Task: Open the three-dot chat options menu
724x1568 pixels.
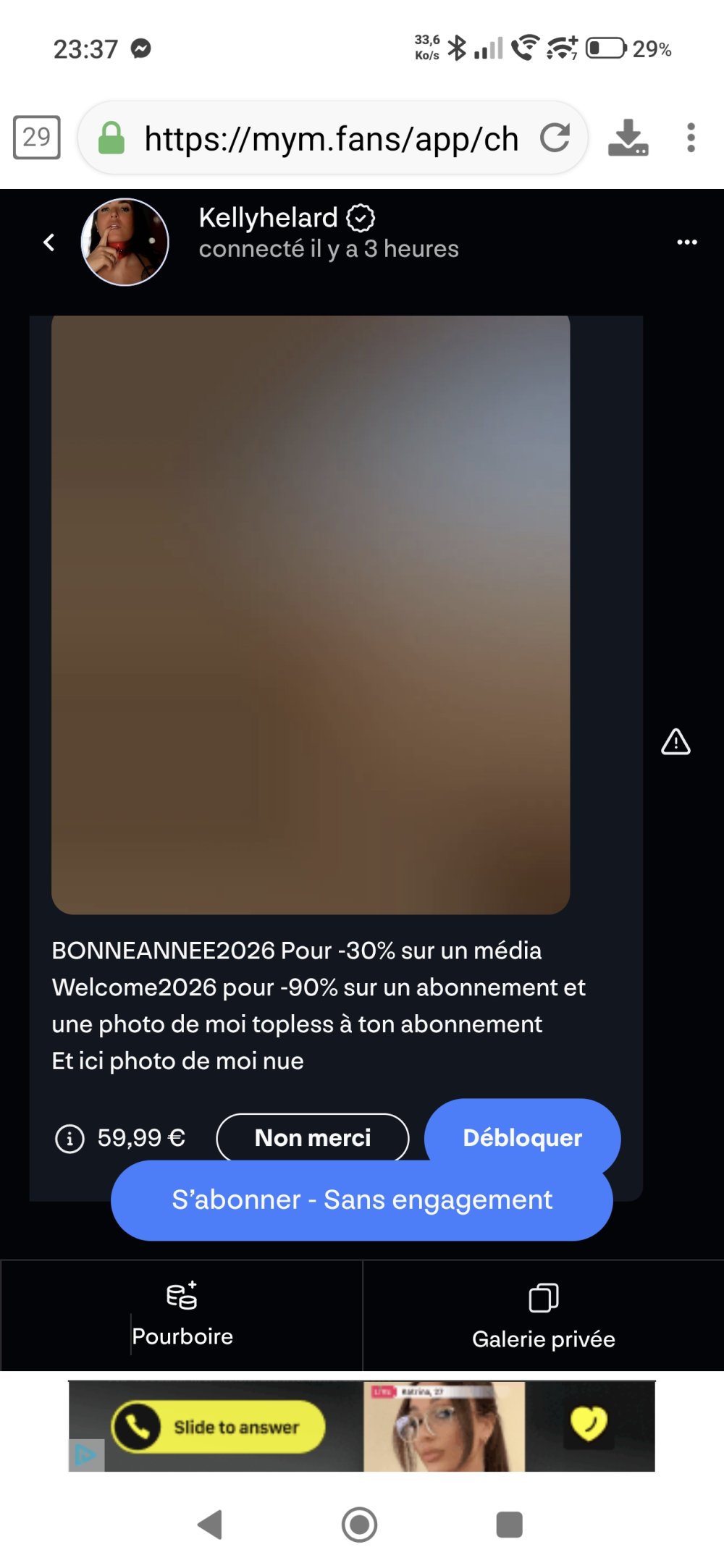Action: [686, 243]
